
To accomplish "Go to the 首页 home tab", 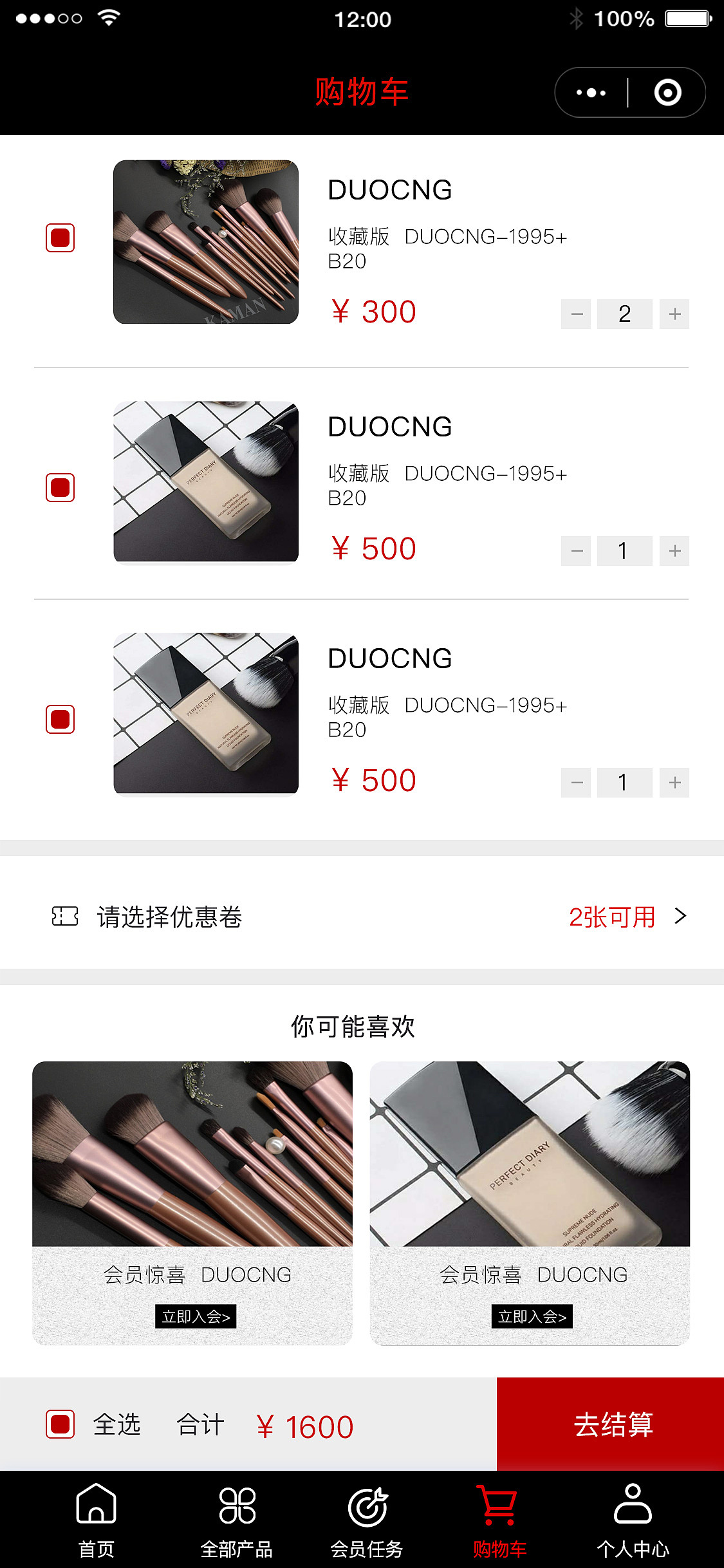I will (97, 1520).
